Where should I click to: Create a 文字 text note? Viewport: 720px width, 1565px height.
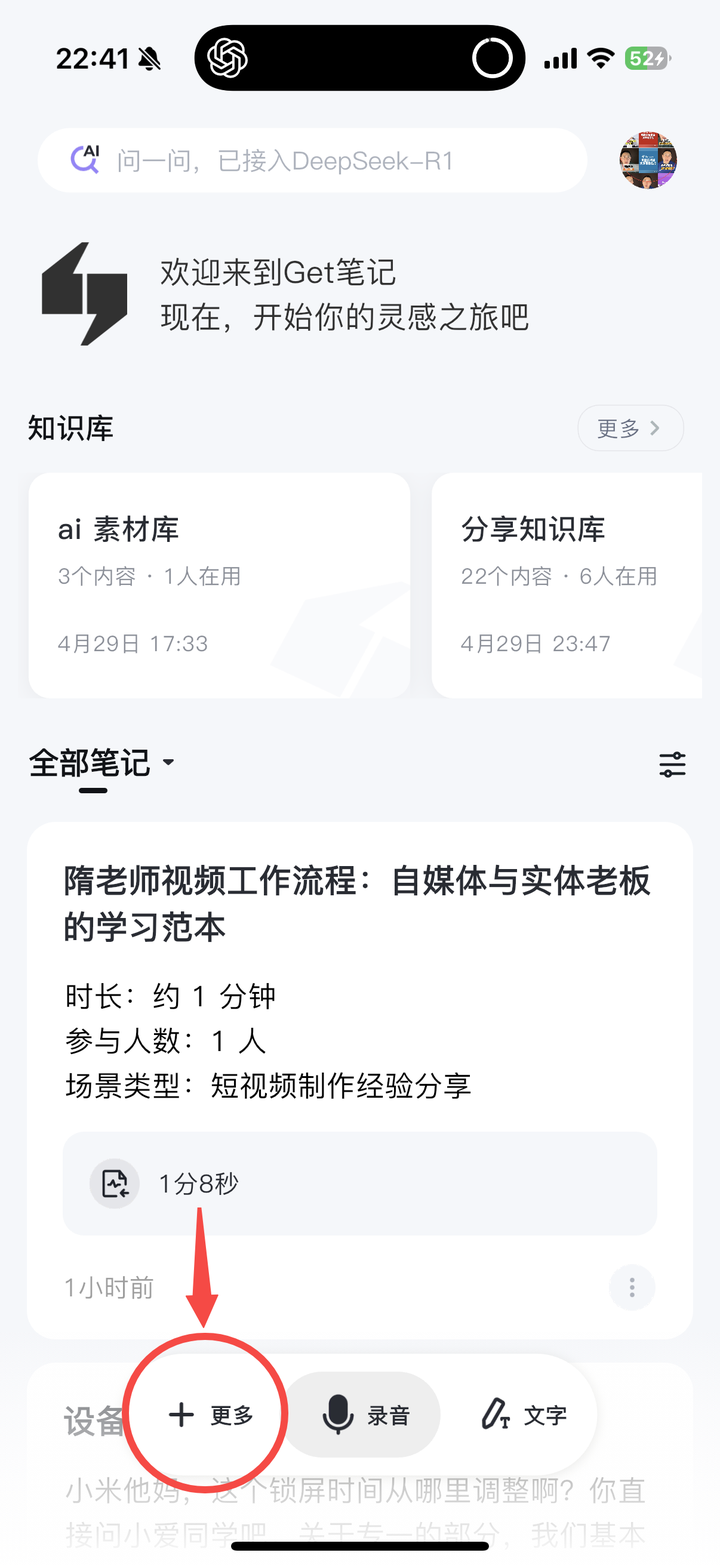tap(523, 1415)
